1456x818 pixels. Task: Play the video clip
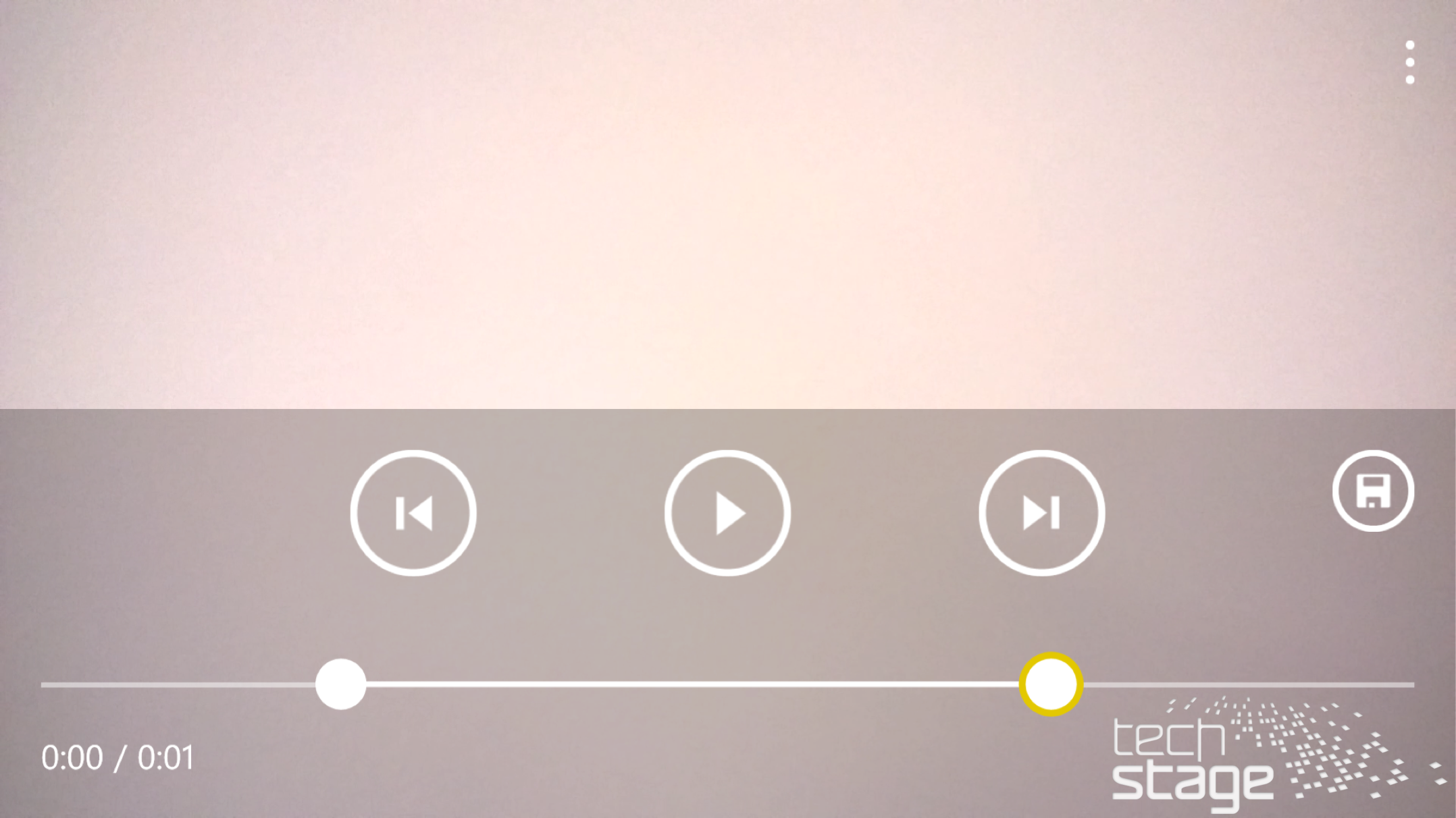[727, 513]
